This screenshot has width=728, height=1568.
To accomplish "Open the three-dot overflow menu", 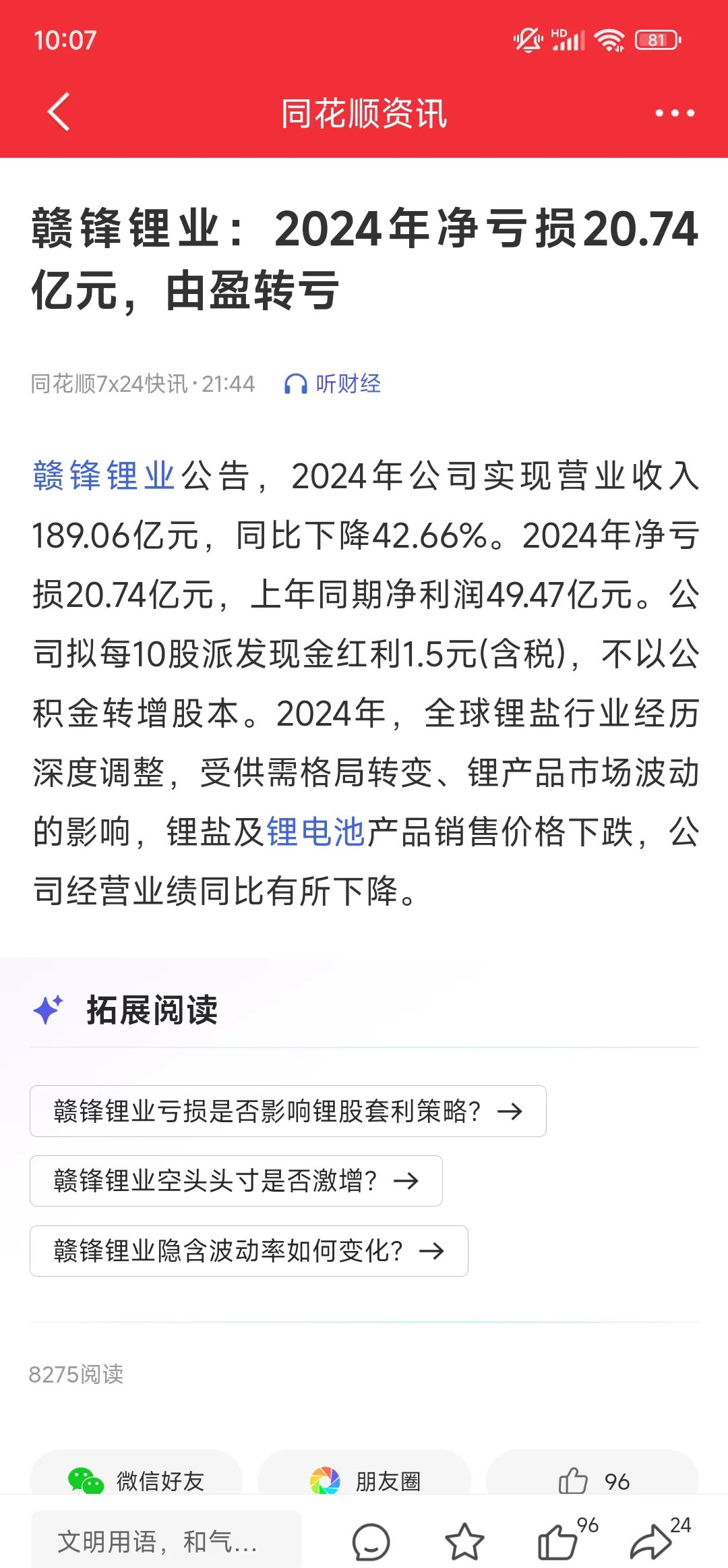I will (674, 113).
